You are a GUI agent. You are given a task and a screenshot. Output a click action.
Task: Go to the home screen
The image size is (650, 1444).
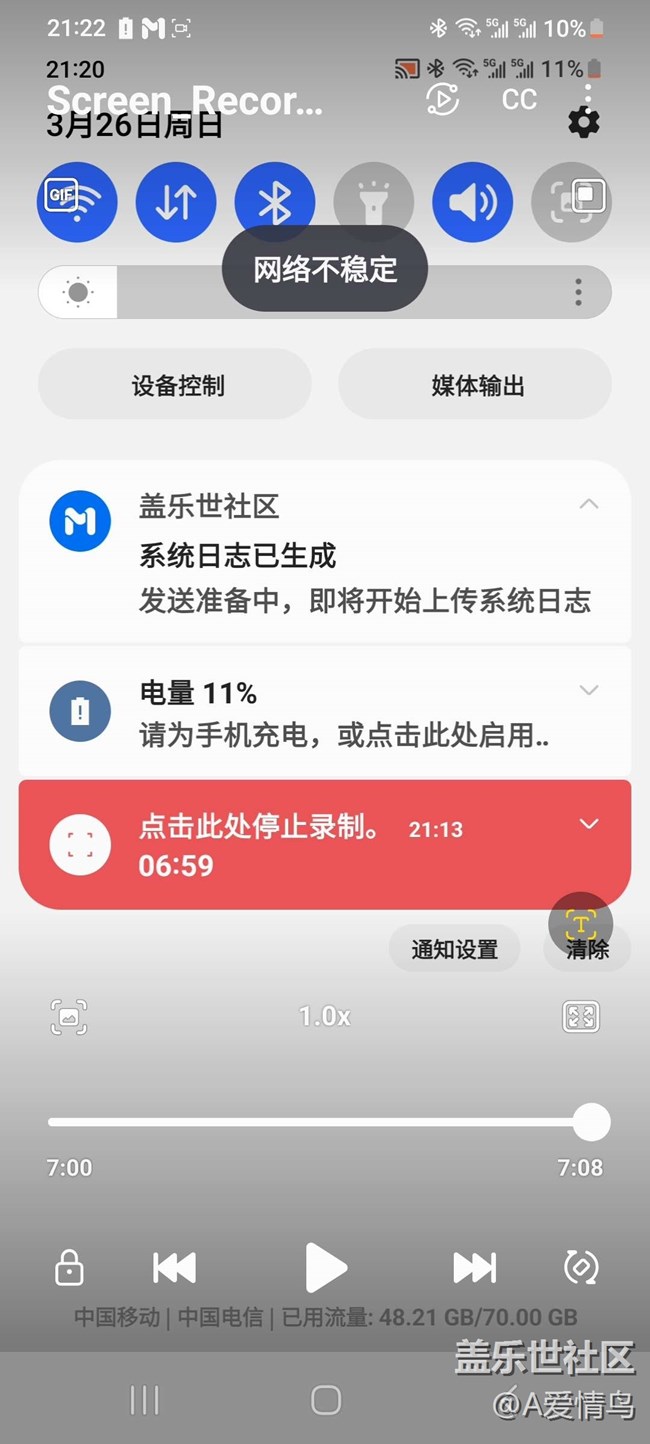(326, 1400)
